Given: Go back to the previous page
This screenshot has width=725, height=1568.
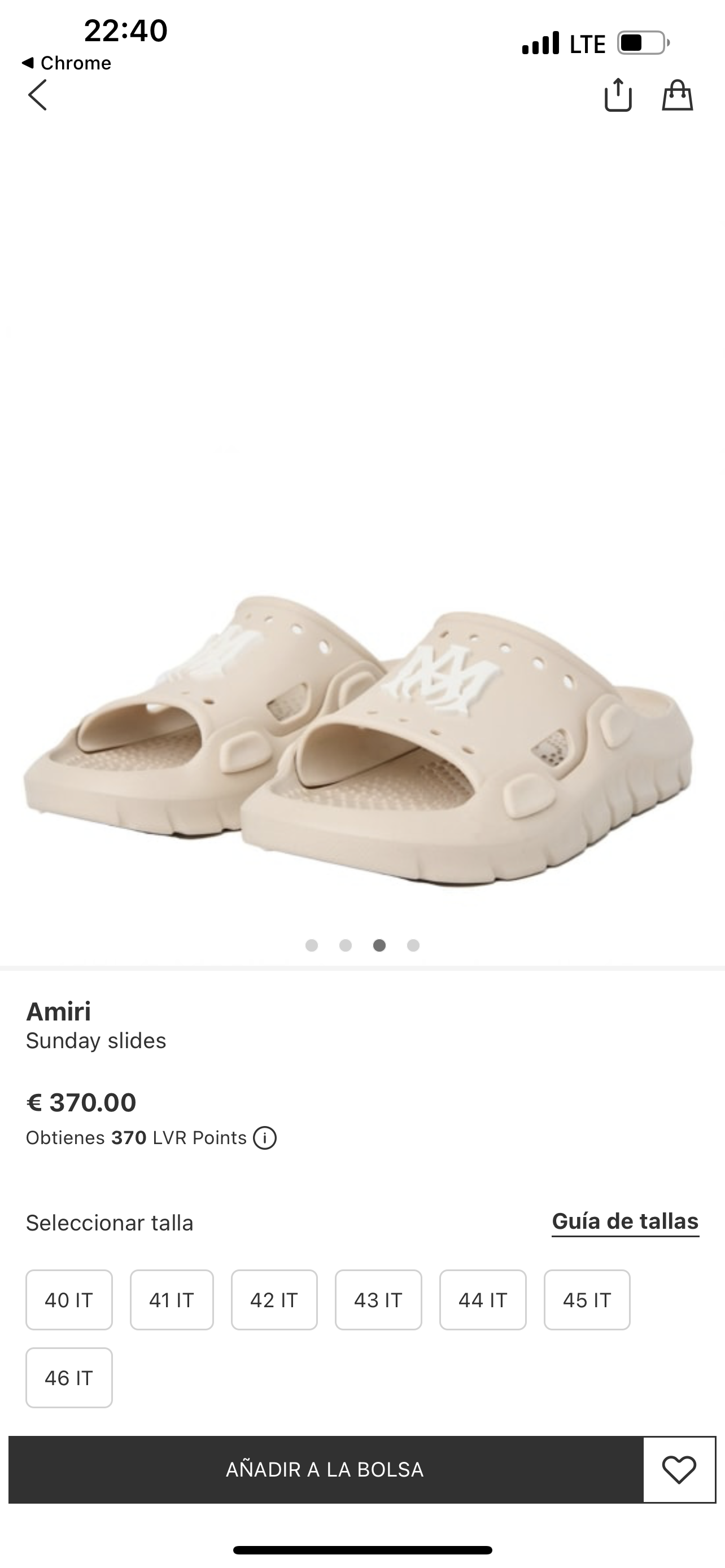Looking at the screenshot, I should coord(38,95).
